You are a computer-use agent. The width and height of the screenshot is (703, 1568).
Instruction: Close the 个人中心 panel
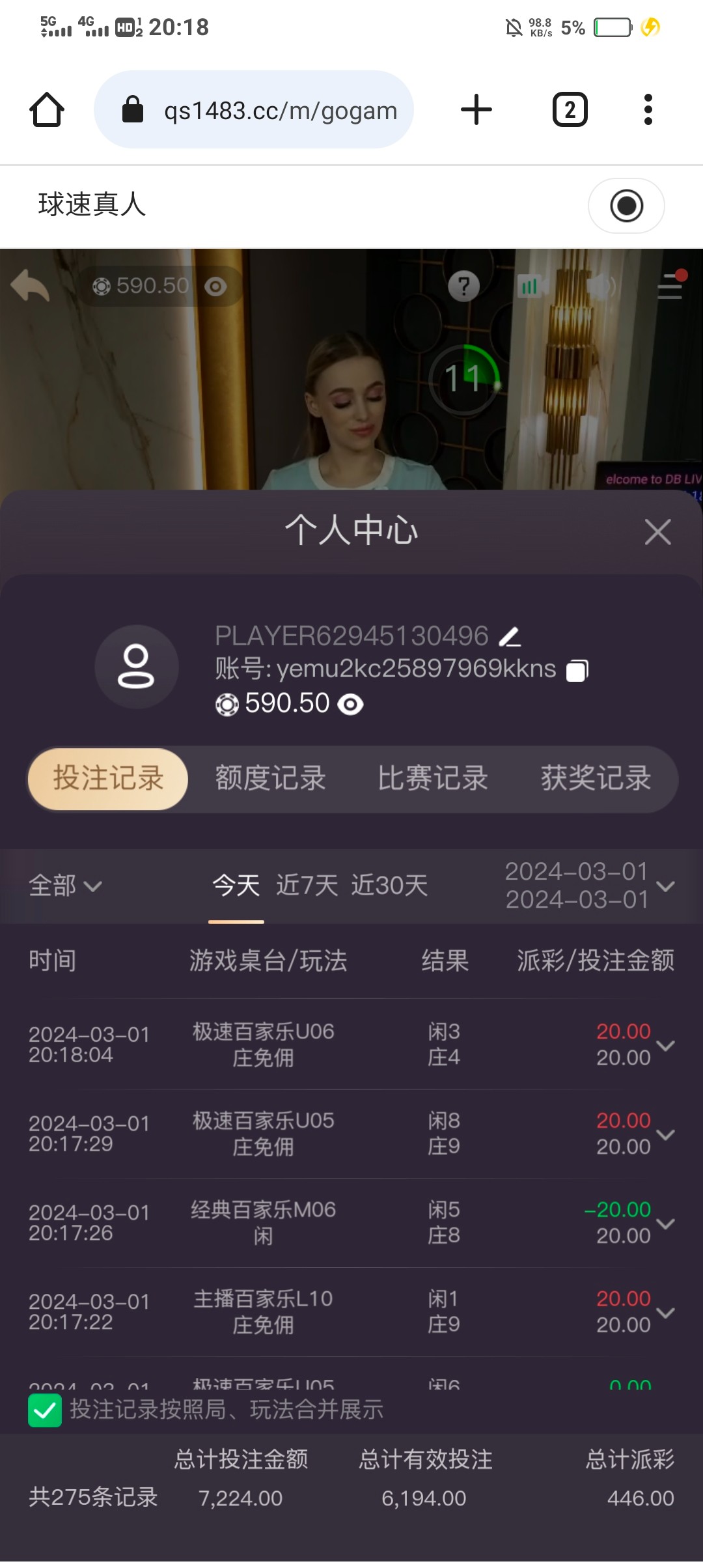click(x=657, y=532)
